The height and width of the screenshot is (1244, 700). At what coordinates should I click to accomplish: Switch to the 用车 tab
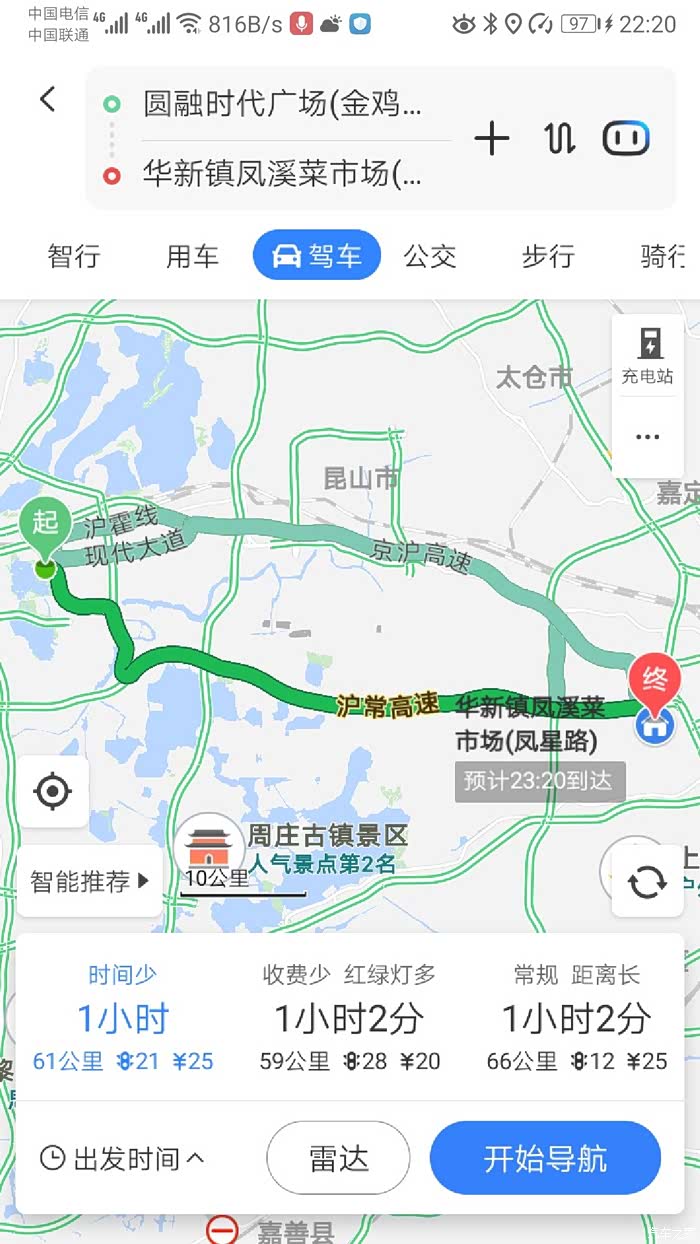coord(192,256)
